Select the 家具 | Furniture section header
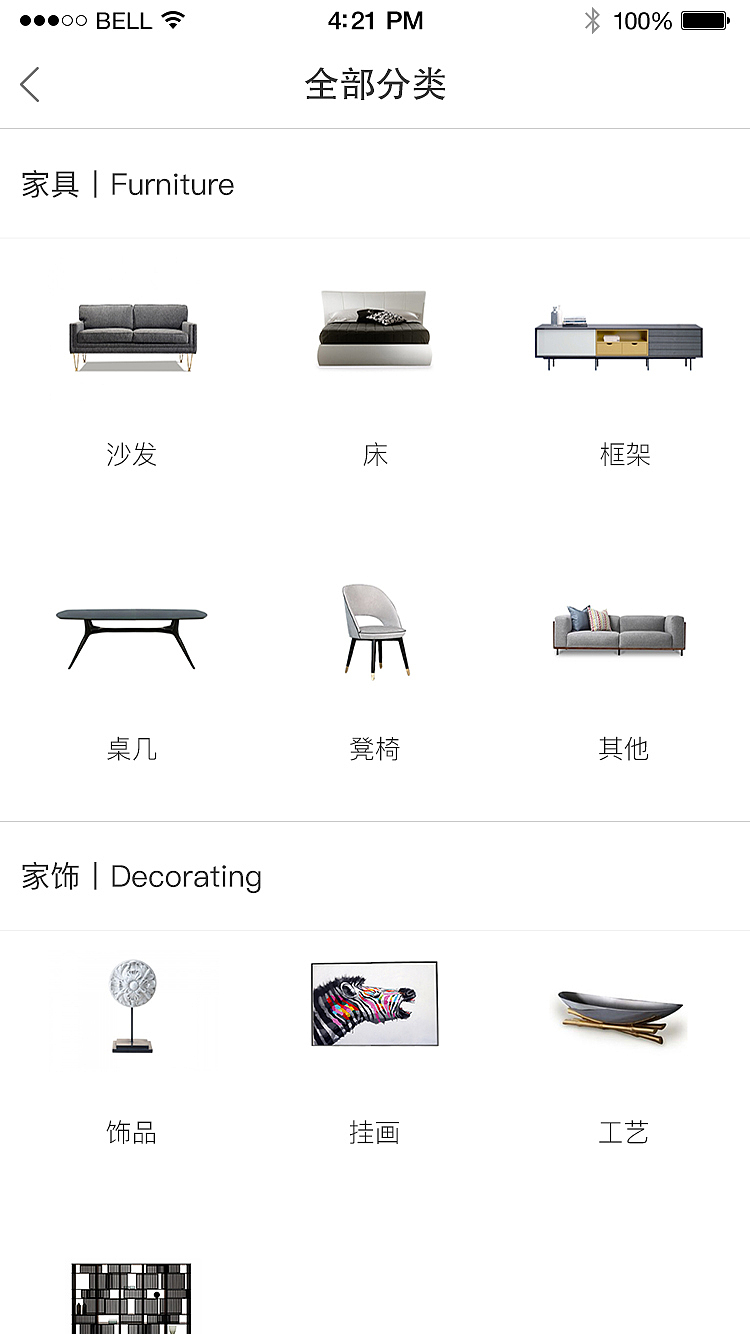This screenshot has height=1334, width=750. (126, 184)
